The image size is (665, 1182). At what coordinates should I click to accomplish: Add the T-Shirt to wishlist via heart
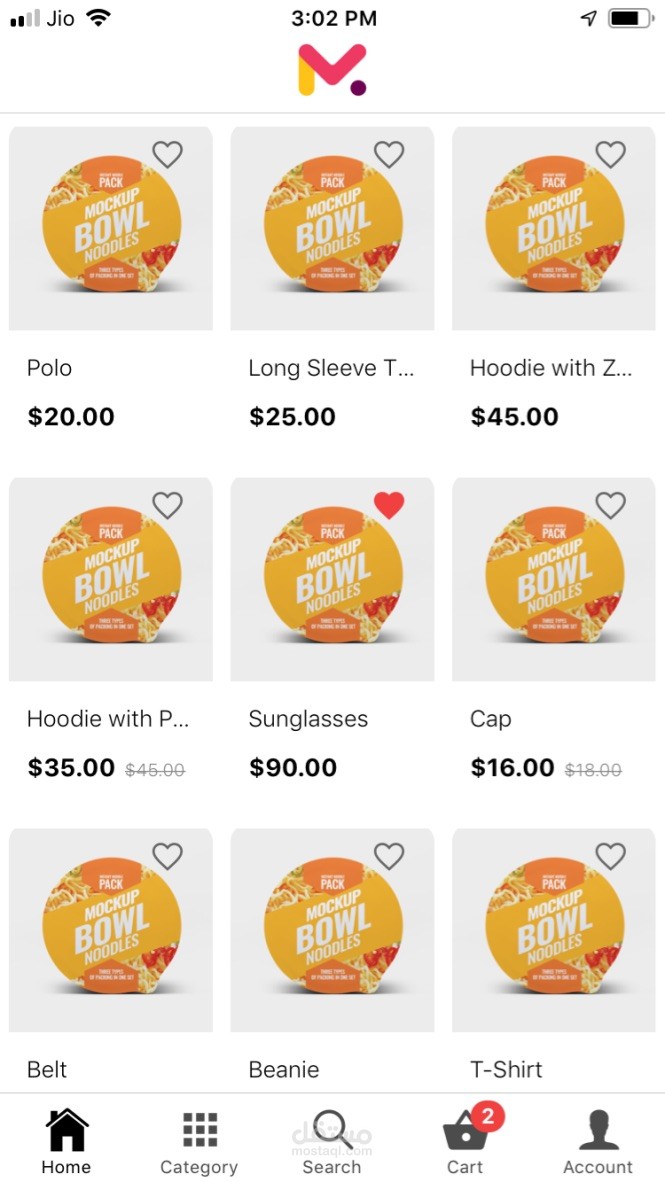[610, 856]
